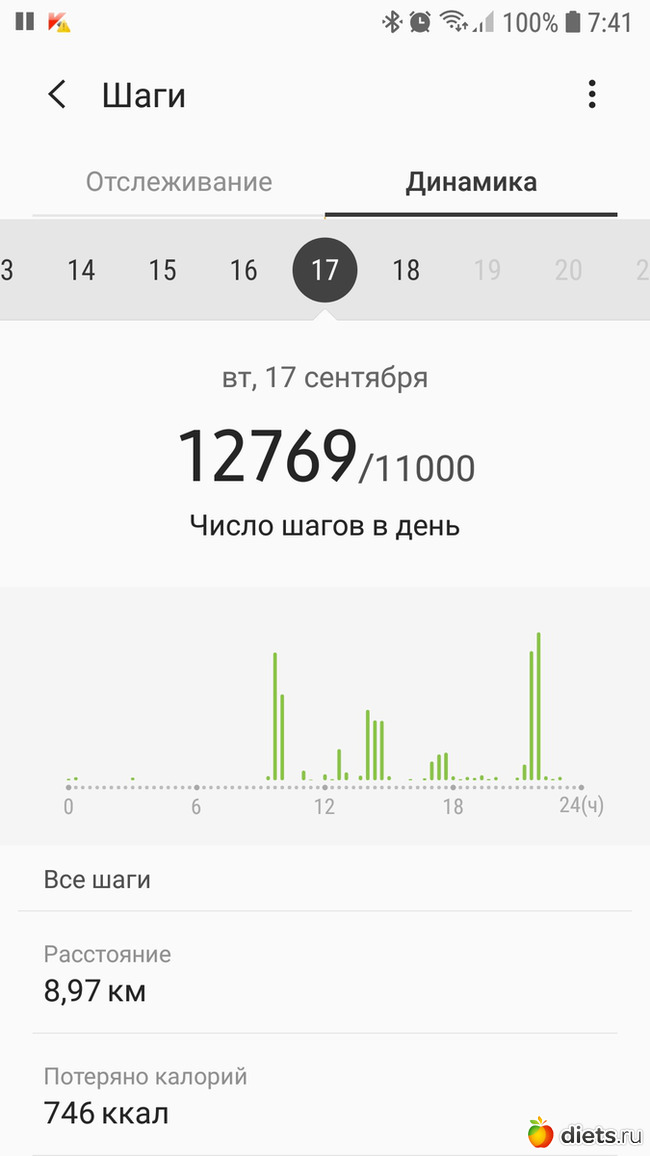Viewport: 650px width, 1156px height.
Task: Select the Динамика tab
Action: click(x=471, y=182)
